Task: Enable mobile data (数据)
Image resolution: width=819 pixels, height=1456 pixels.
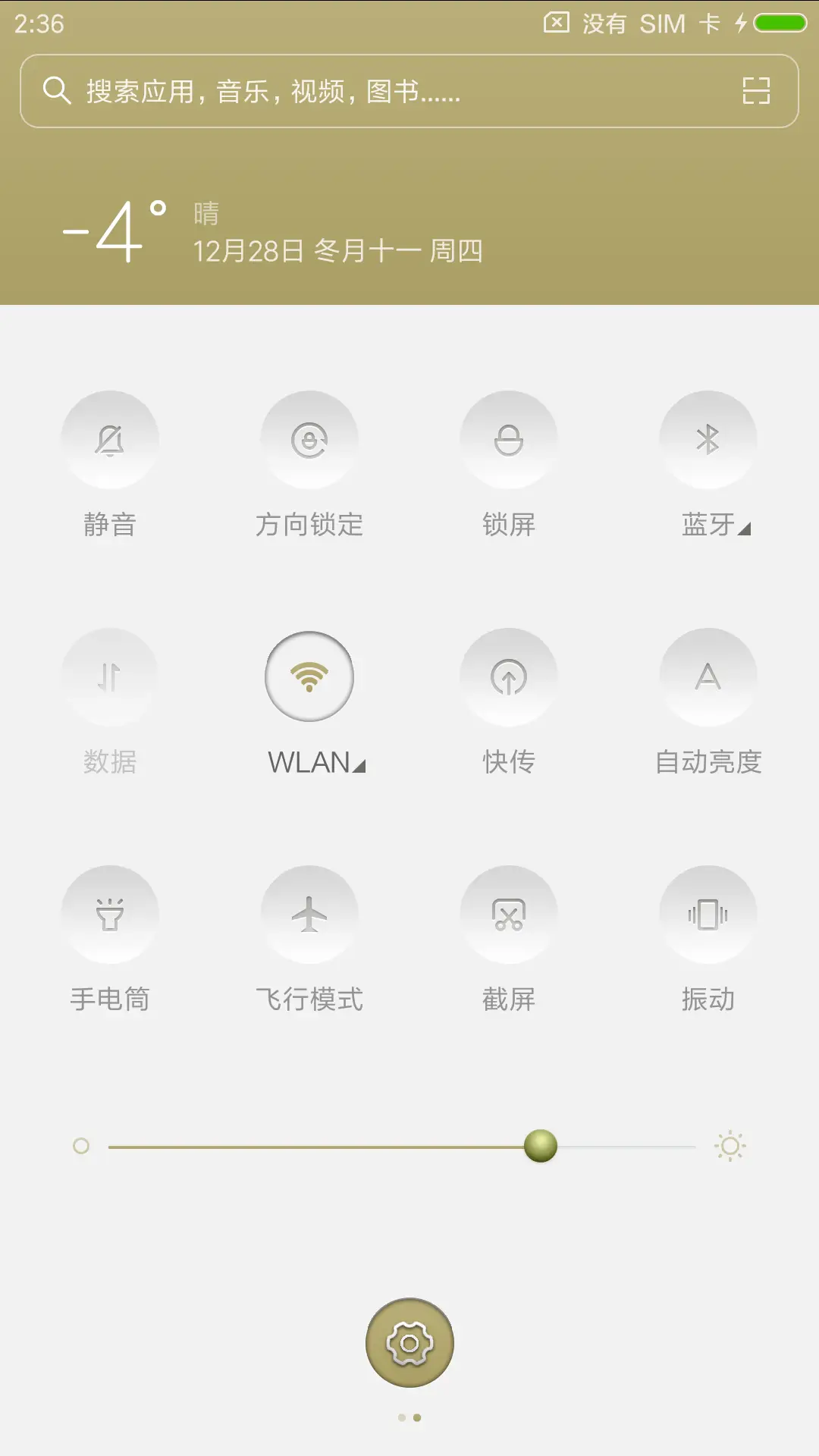Action: pos(110,676)
